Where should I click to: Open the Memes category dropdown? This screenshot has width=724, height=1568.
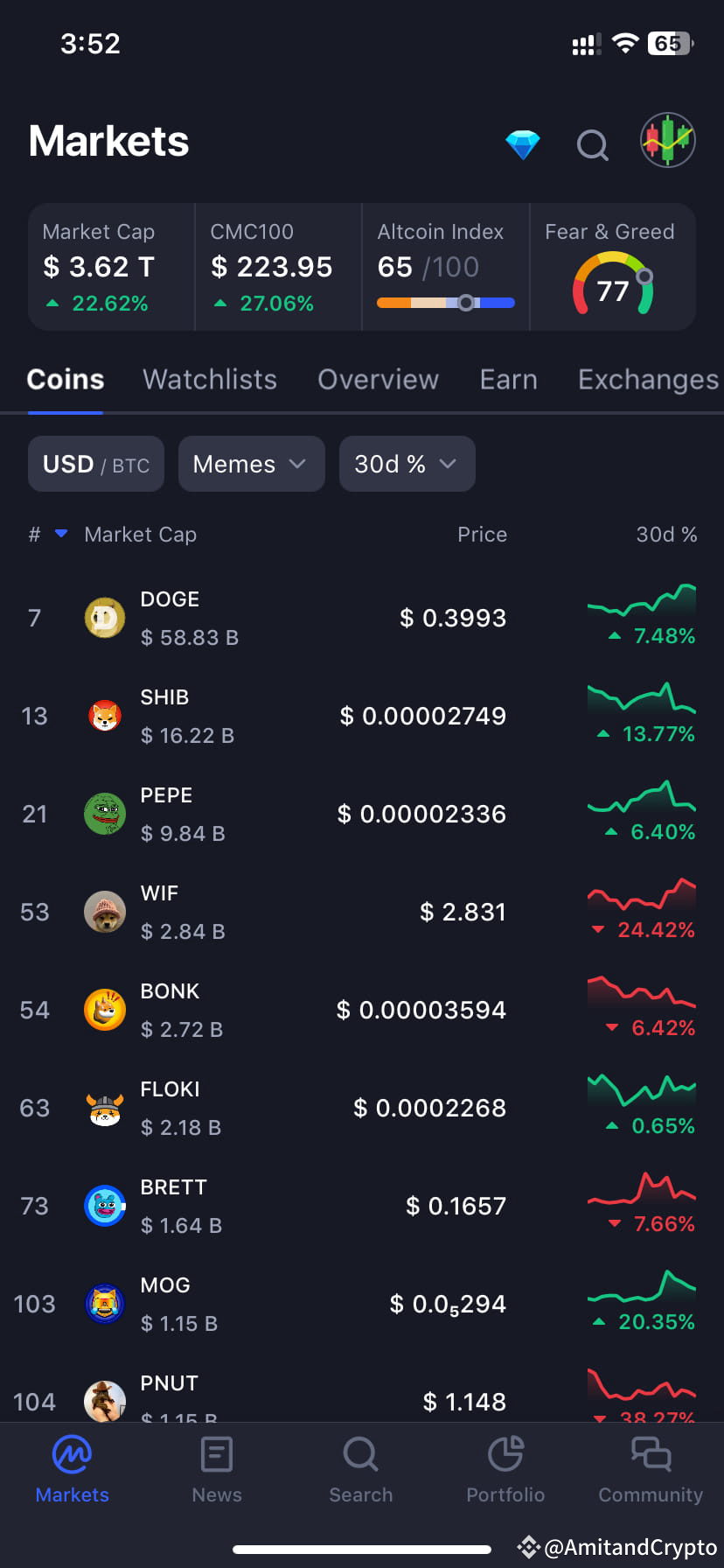[251, 464]
